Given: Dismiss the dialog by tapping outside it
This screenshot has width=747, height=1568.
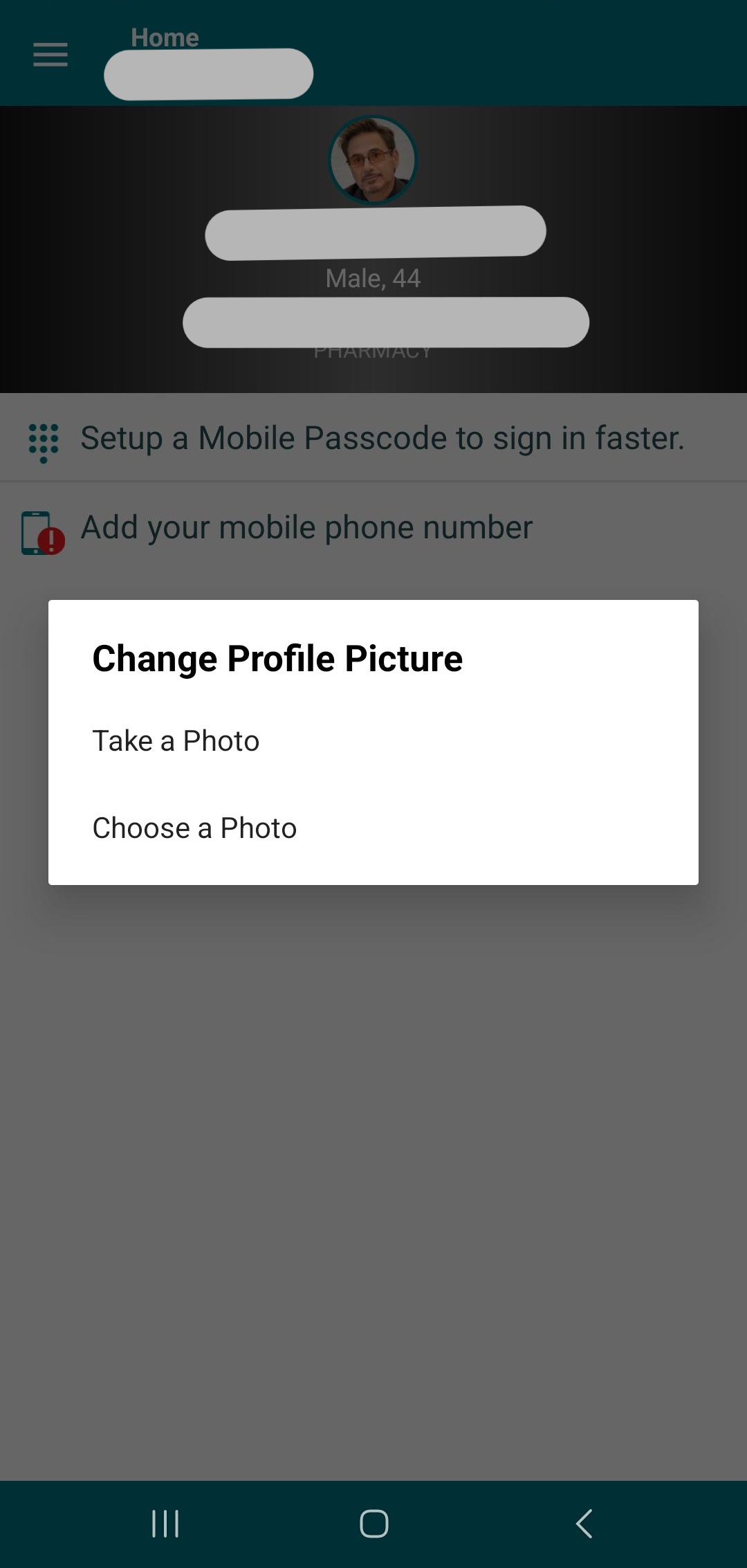Looking at the screenshot, I should pyautogui.click(x=373, y=1176).
